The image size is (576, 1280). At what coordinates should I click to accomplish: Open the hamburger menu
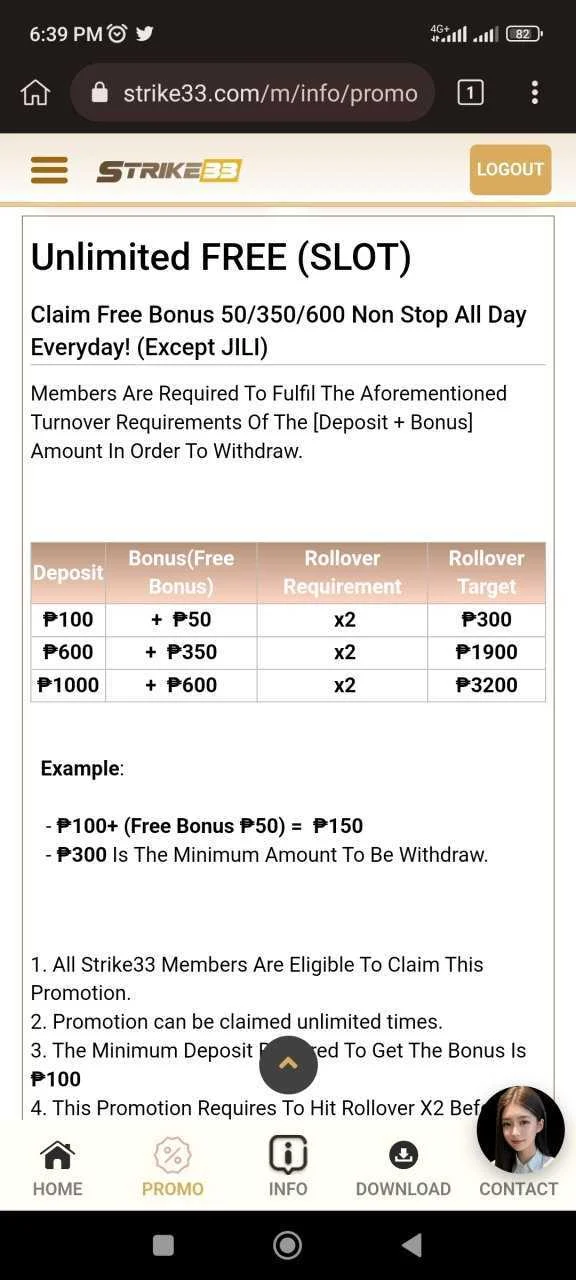[49, 170]
